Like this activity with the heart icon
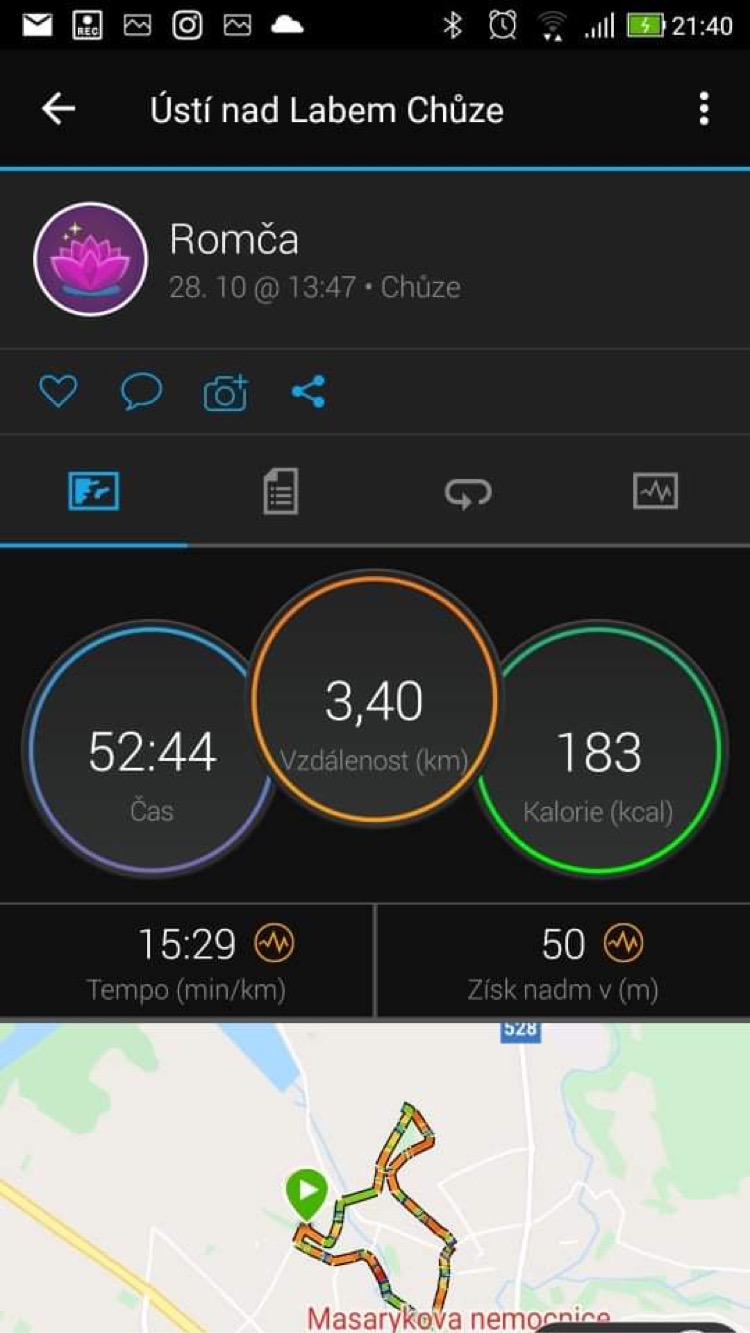The image size is (750, 1333). point(58,391)
